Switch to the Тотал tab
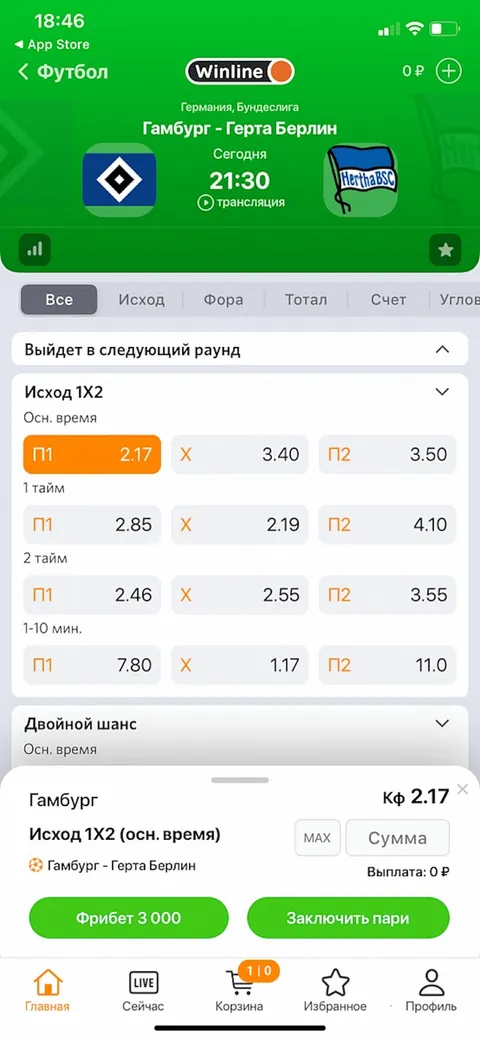 pyautogui.click(x=306, y=300)
